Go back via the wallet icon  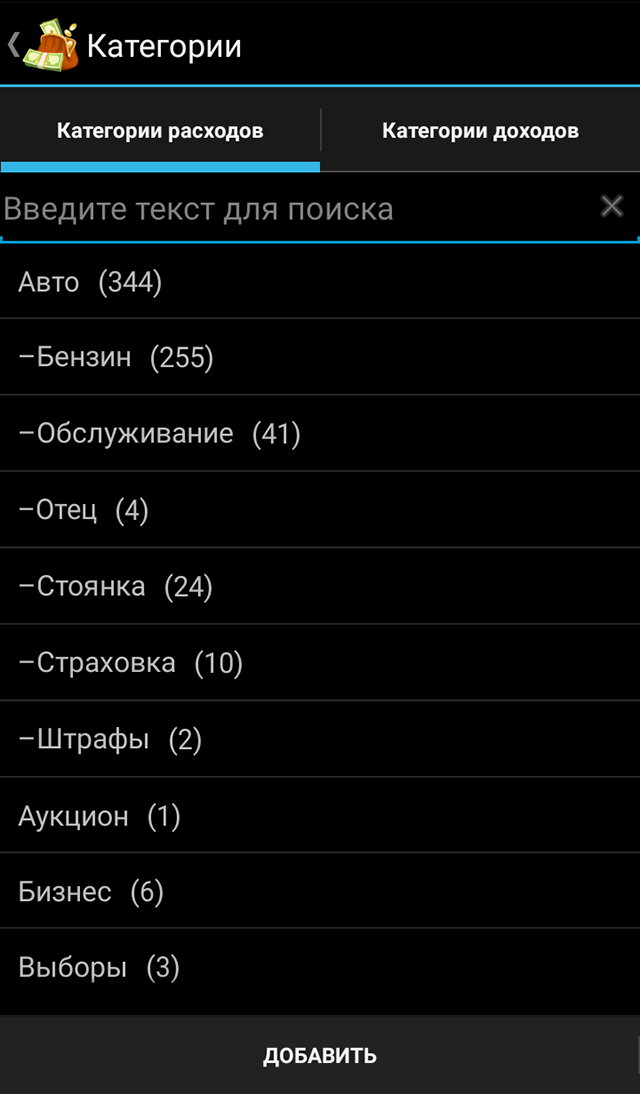click(50, 45)
